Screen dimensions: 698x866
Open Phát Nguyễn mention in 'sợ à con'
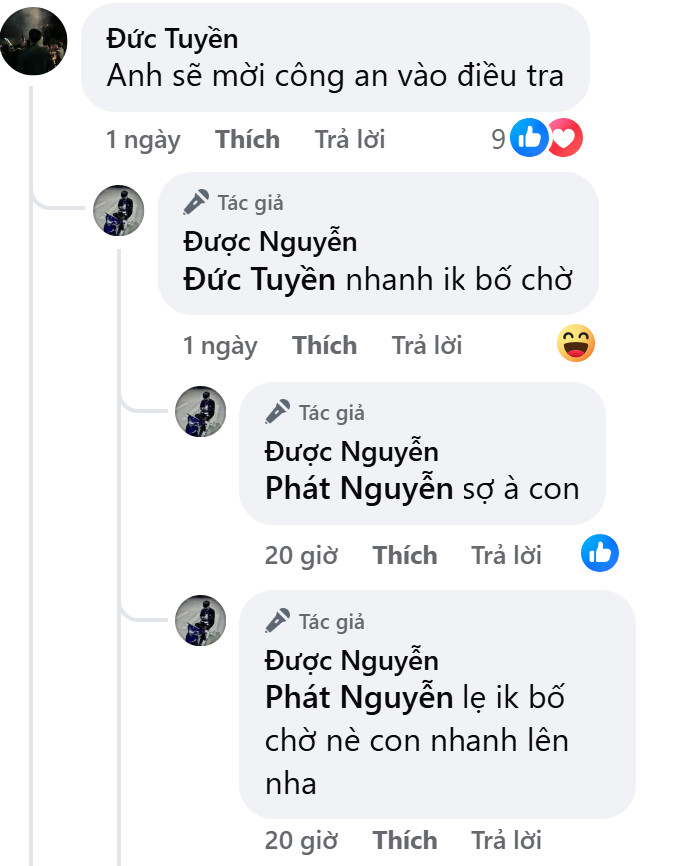pos(359,489)
